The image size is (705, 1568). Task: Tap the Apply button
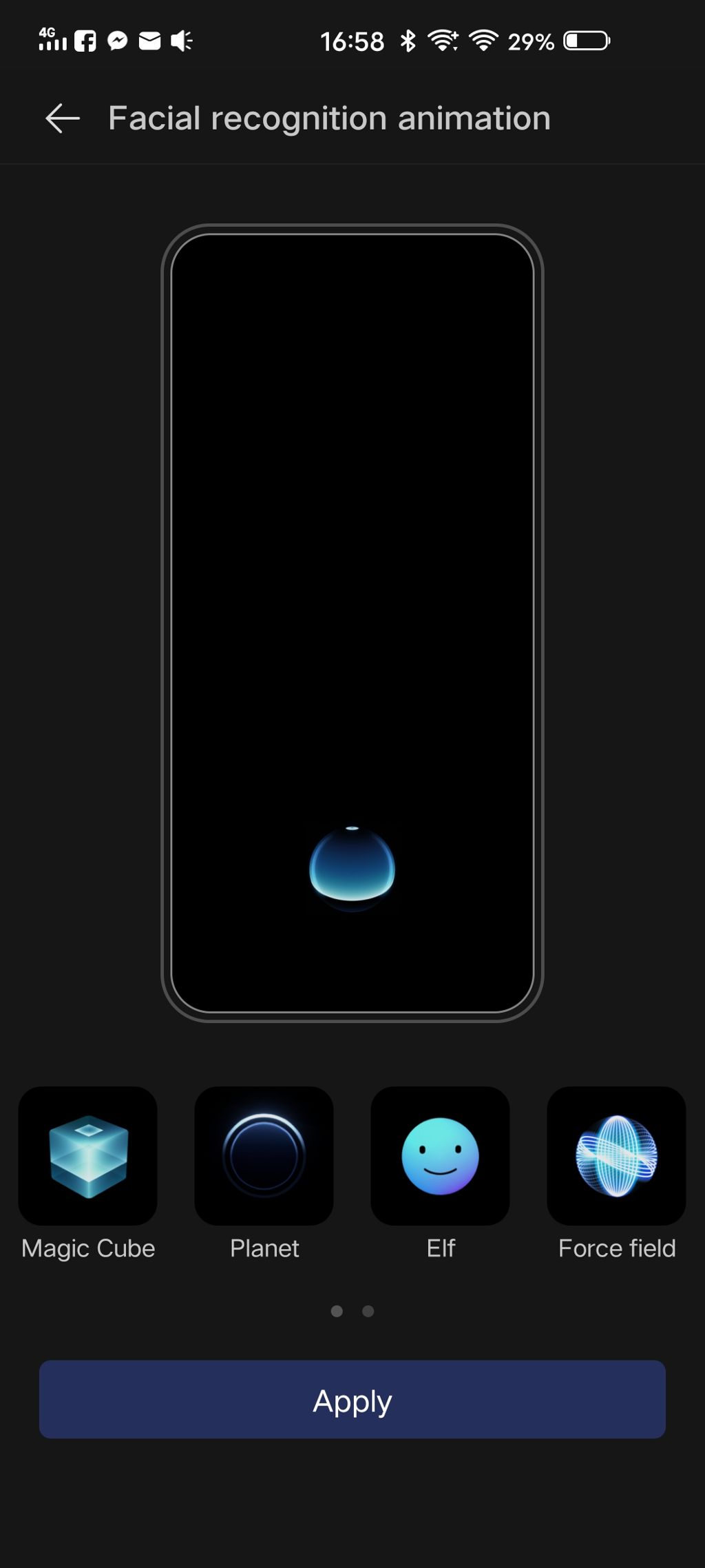point(352,1399)
